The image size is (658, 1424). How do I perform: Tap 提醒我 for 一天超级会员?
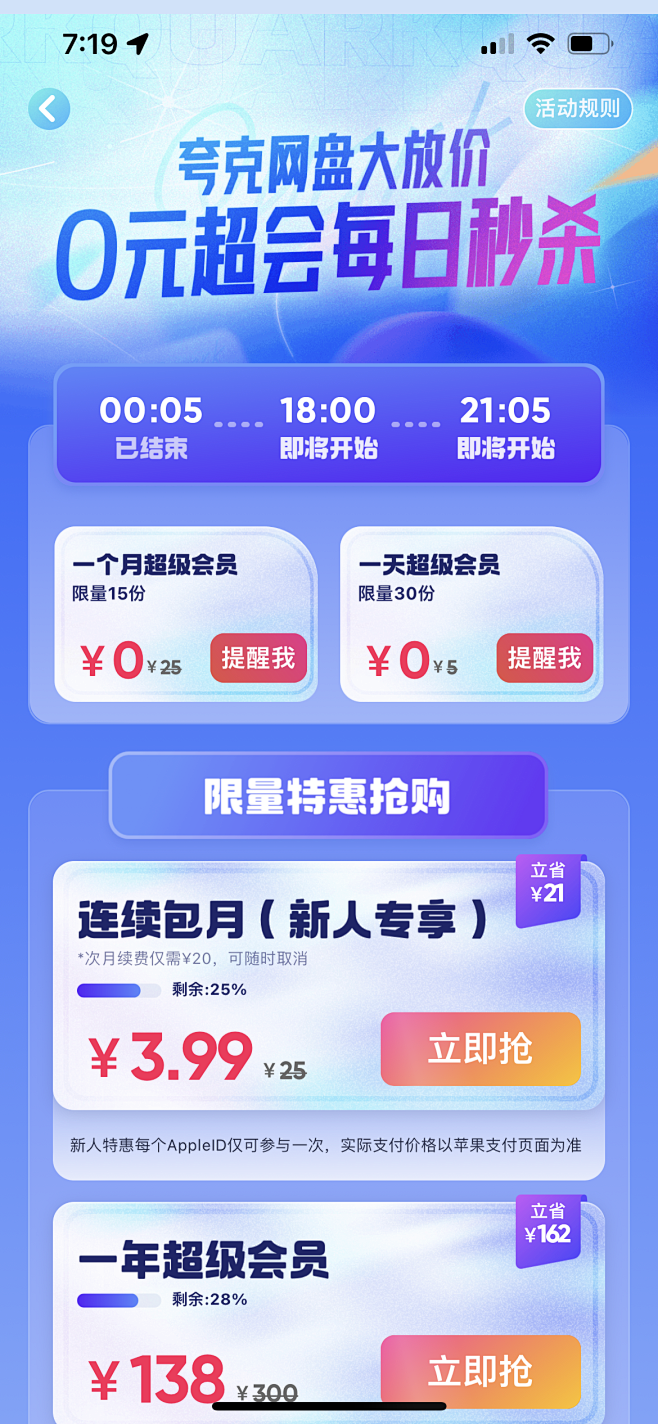tap(544, 658)
